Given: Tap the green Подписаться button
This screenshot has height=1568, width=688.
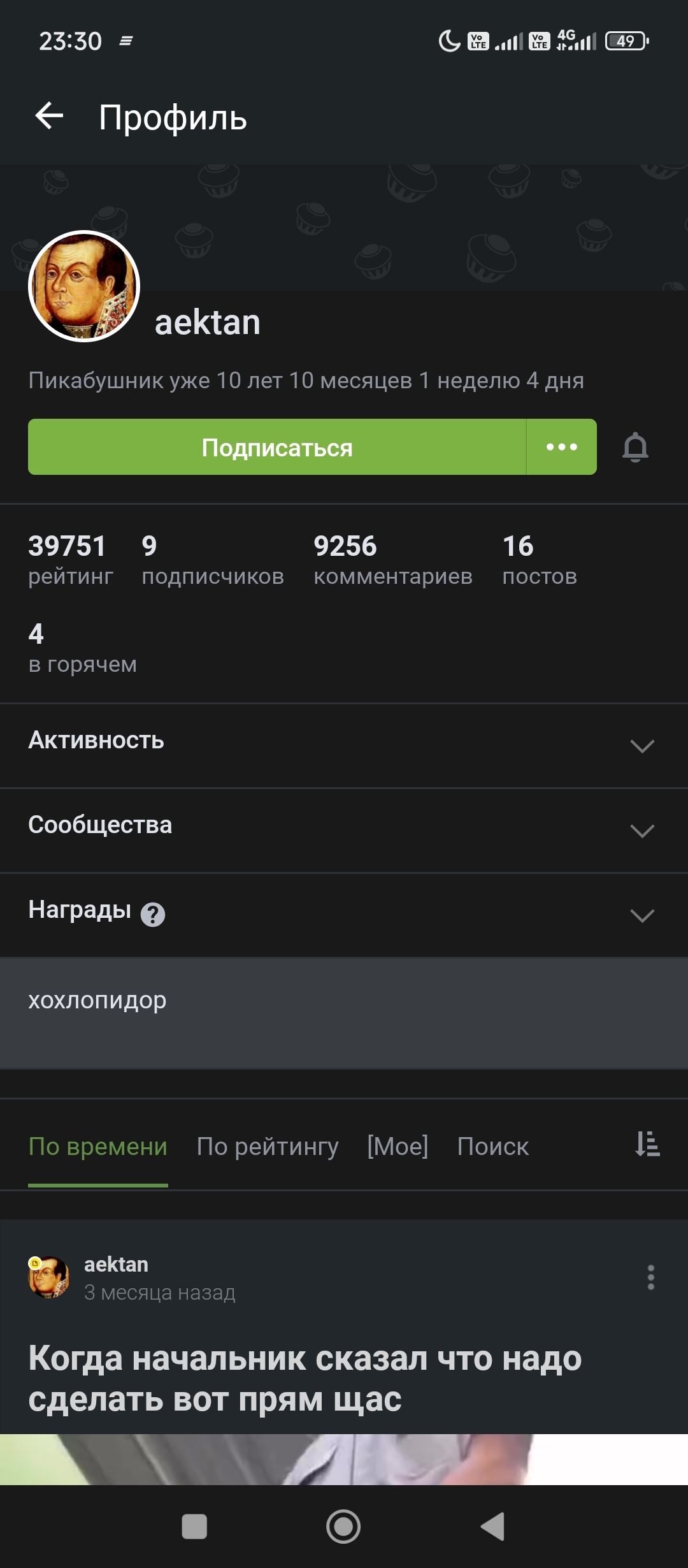Looking at the screenshot, I should [x=277, y=447].
